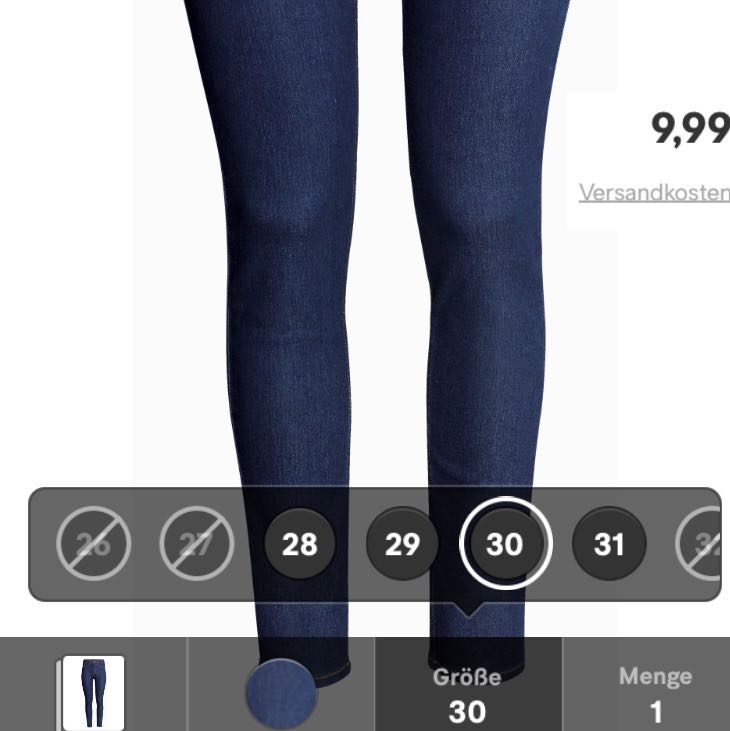Open the jeans product thumbnail
Viewport: 730px width, 731px height.
93,692
